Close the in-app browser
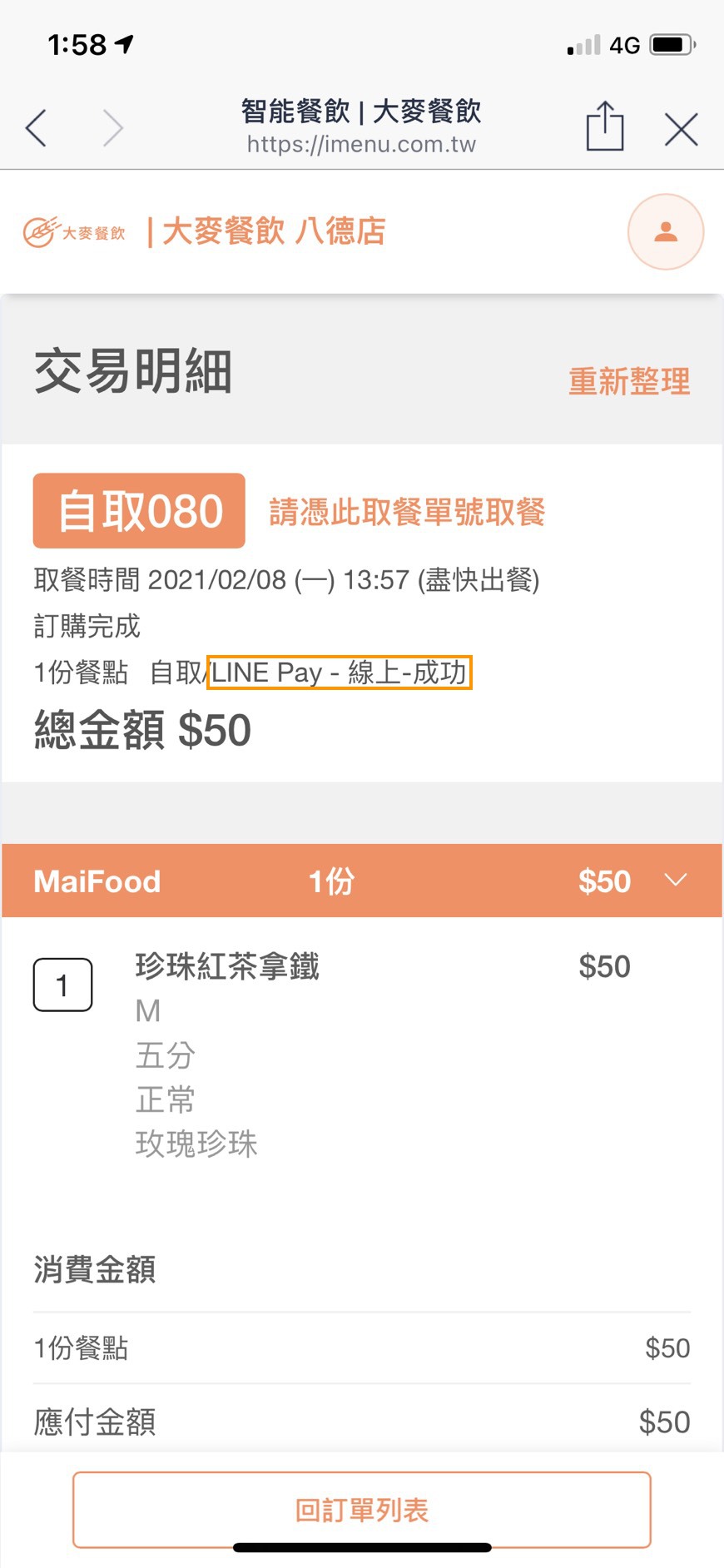The height and width of the screenshot is (1568, 724). pyautogui.click(x=681, y=129)
